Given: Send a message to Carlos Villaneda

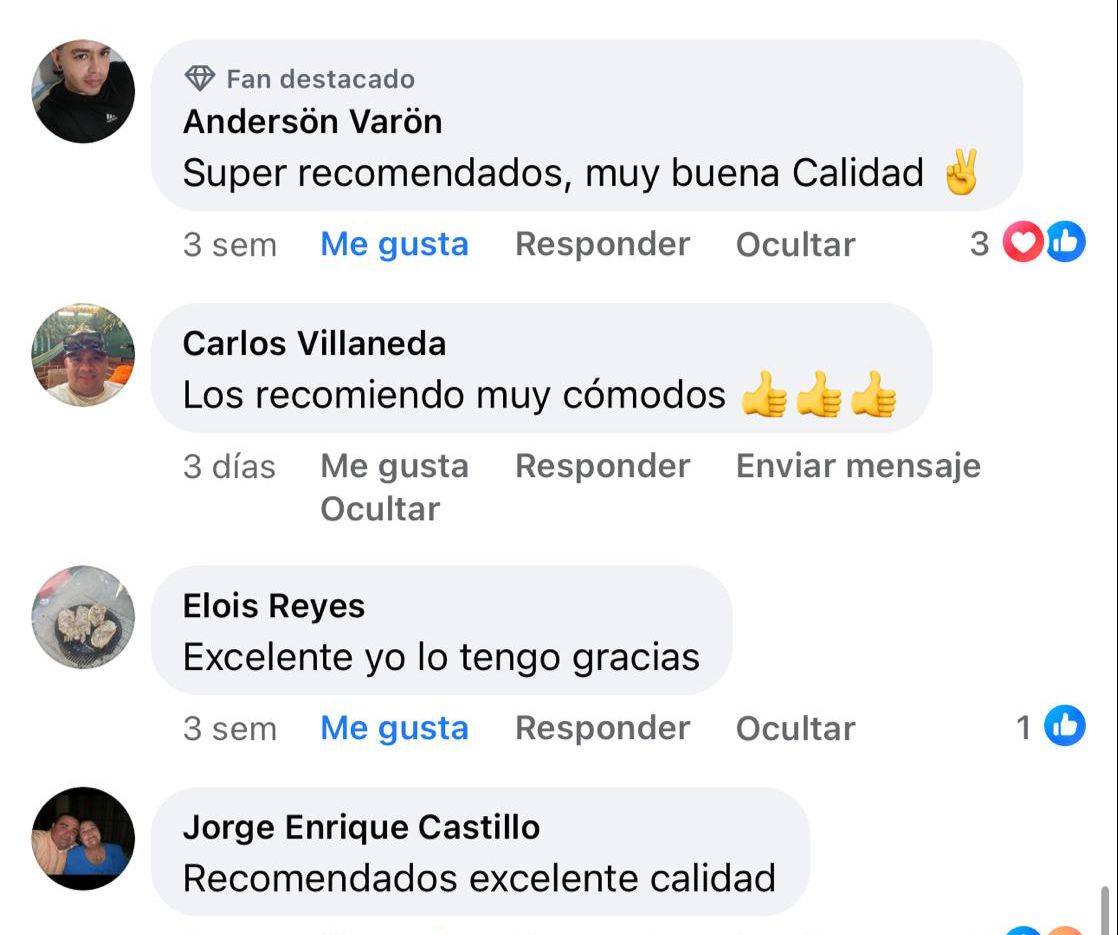Looking at the screenshot, I should click(858, 466).
